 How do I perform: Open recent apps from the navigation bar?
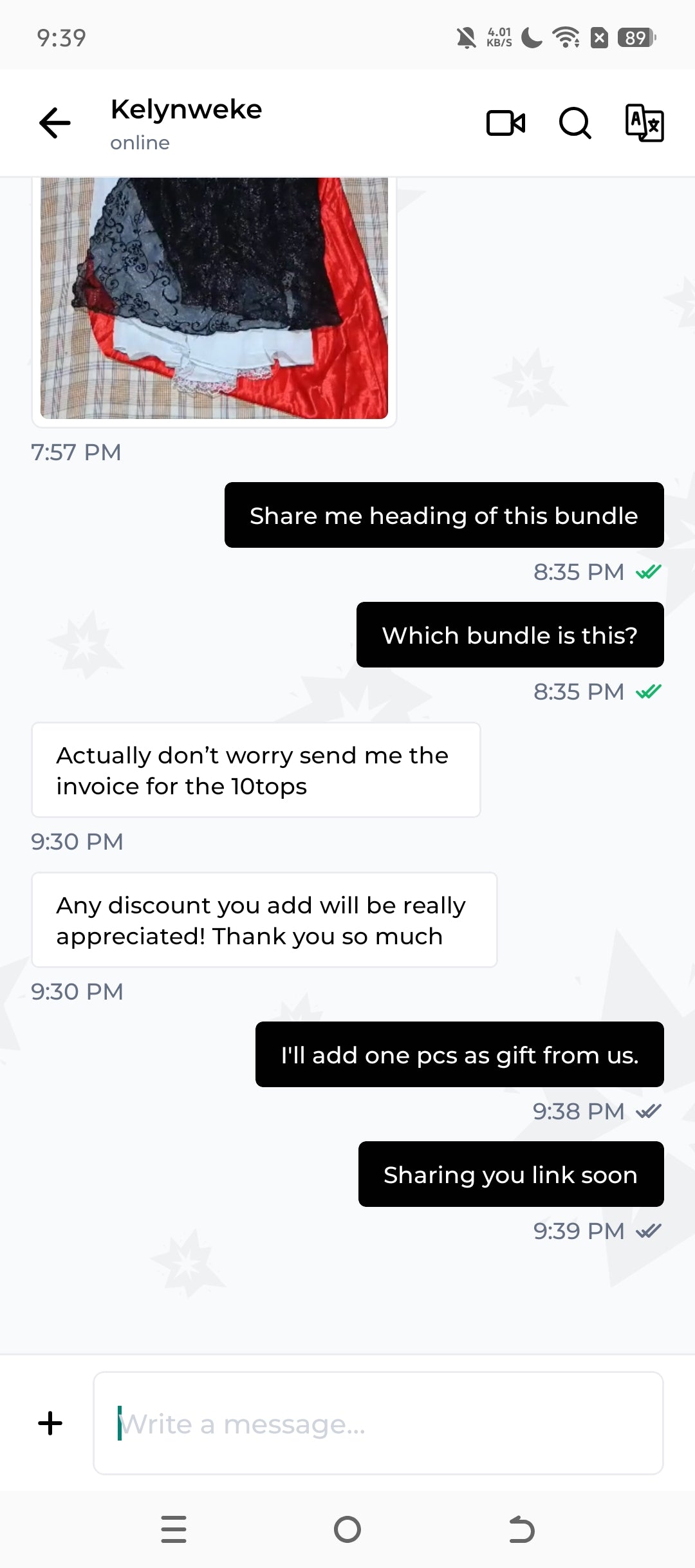click(174, 1529)
